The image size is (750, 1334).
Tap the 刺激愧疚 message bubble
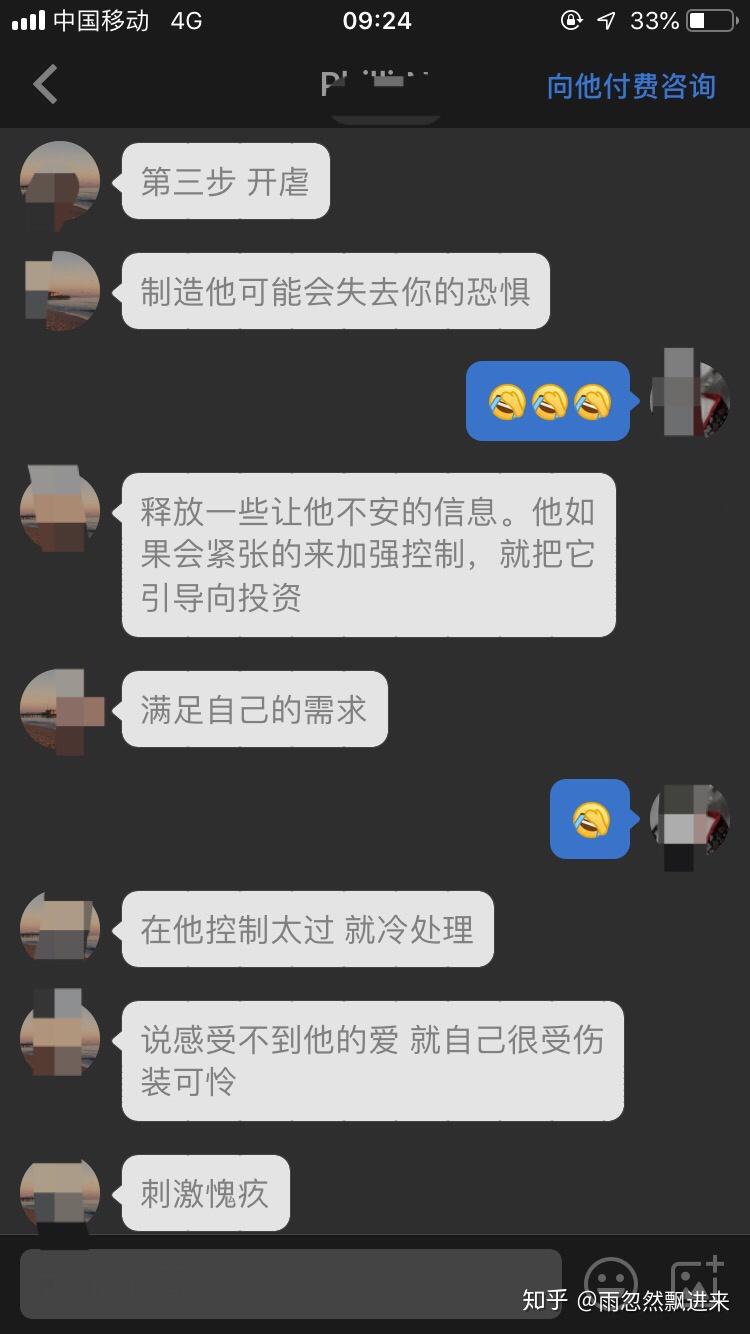204,1194
